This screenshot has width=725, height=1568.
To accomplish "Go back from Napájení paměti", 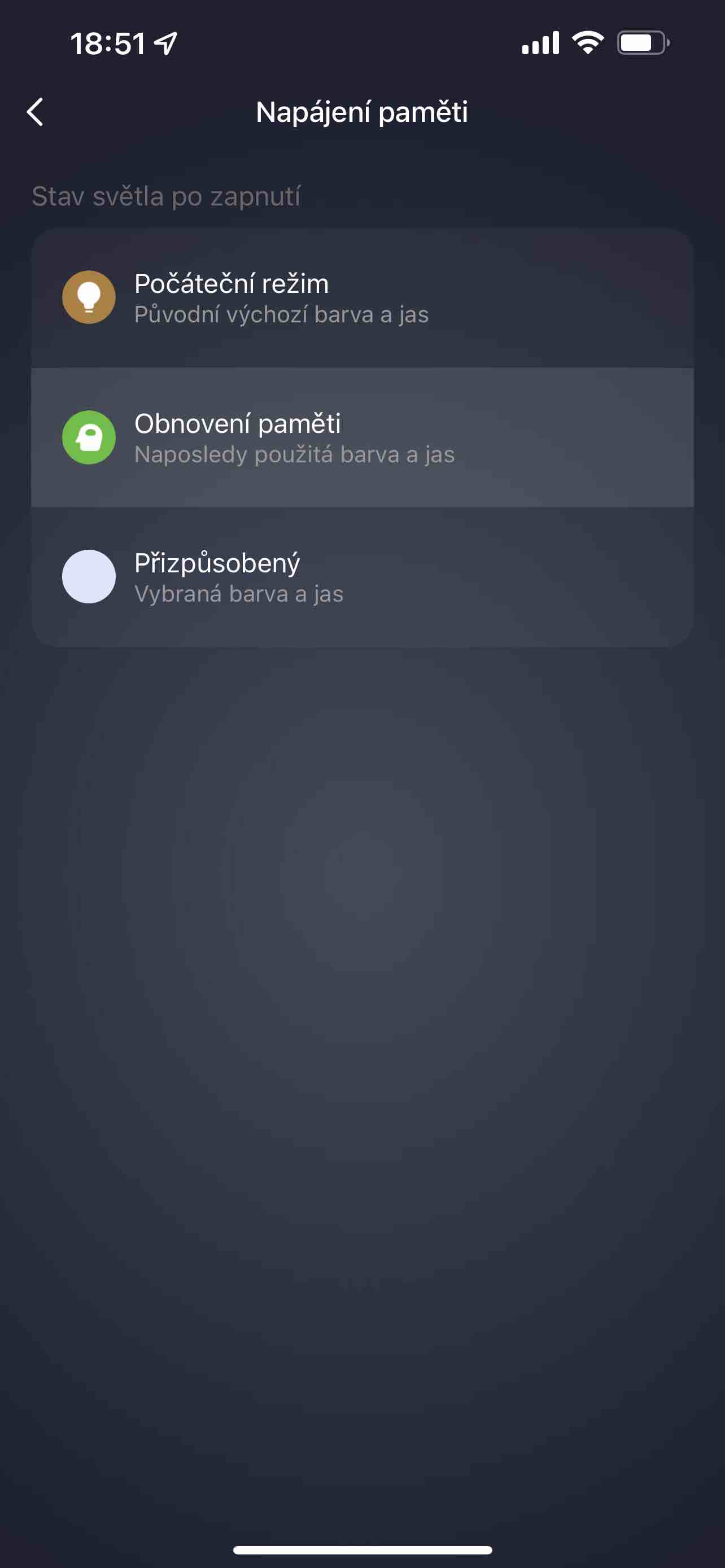I will [x=36, y=112].
